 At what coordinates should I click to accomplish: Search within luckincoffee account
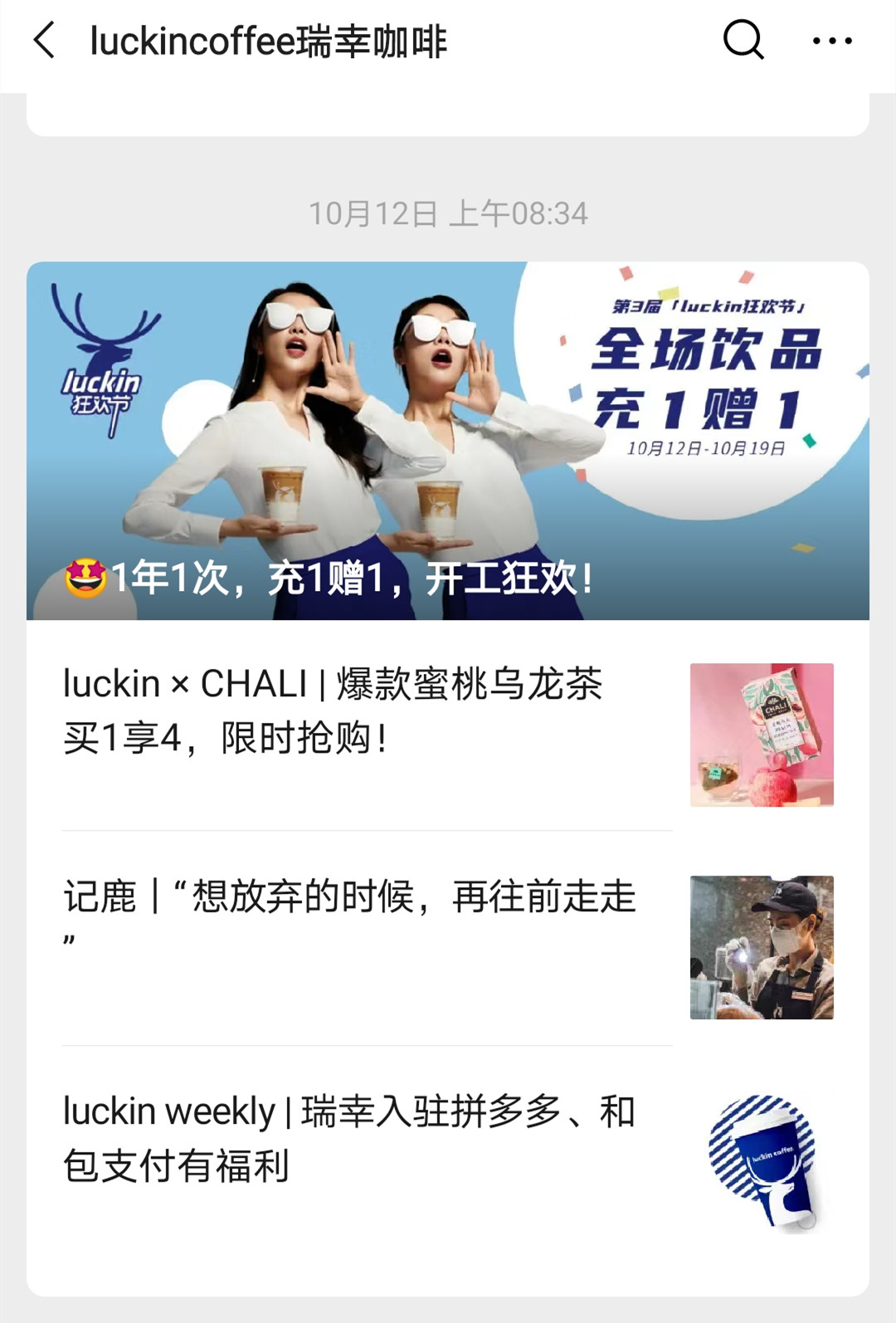[743, 40]
